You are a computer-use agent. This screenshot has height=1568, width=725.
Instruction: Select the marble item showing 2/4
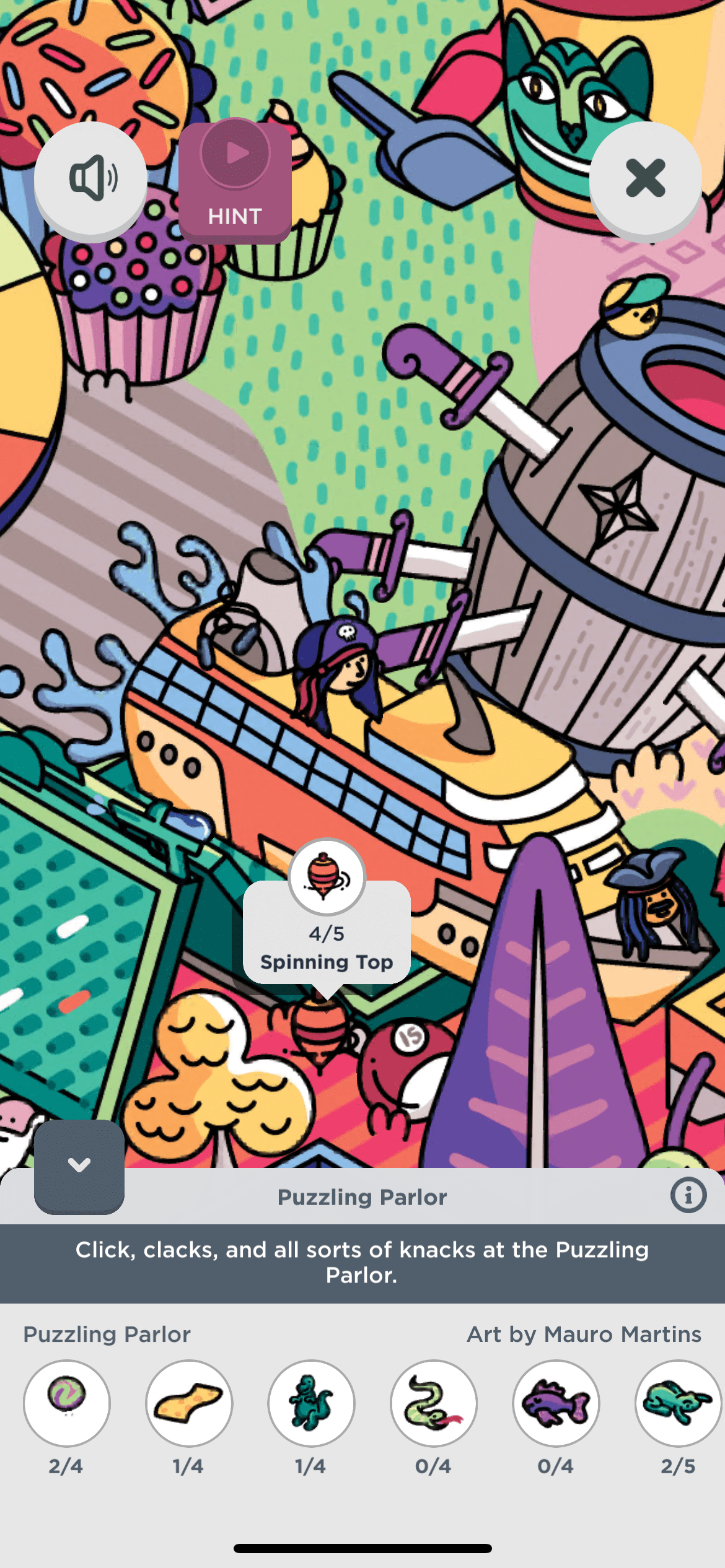pyautogui.click(x=67, y=1403)
